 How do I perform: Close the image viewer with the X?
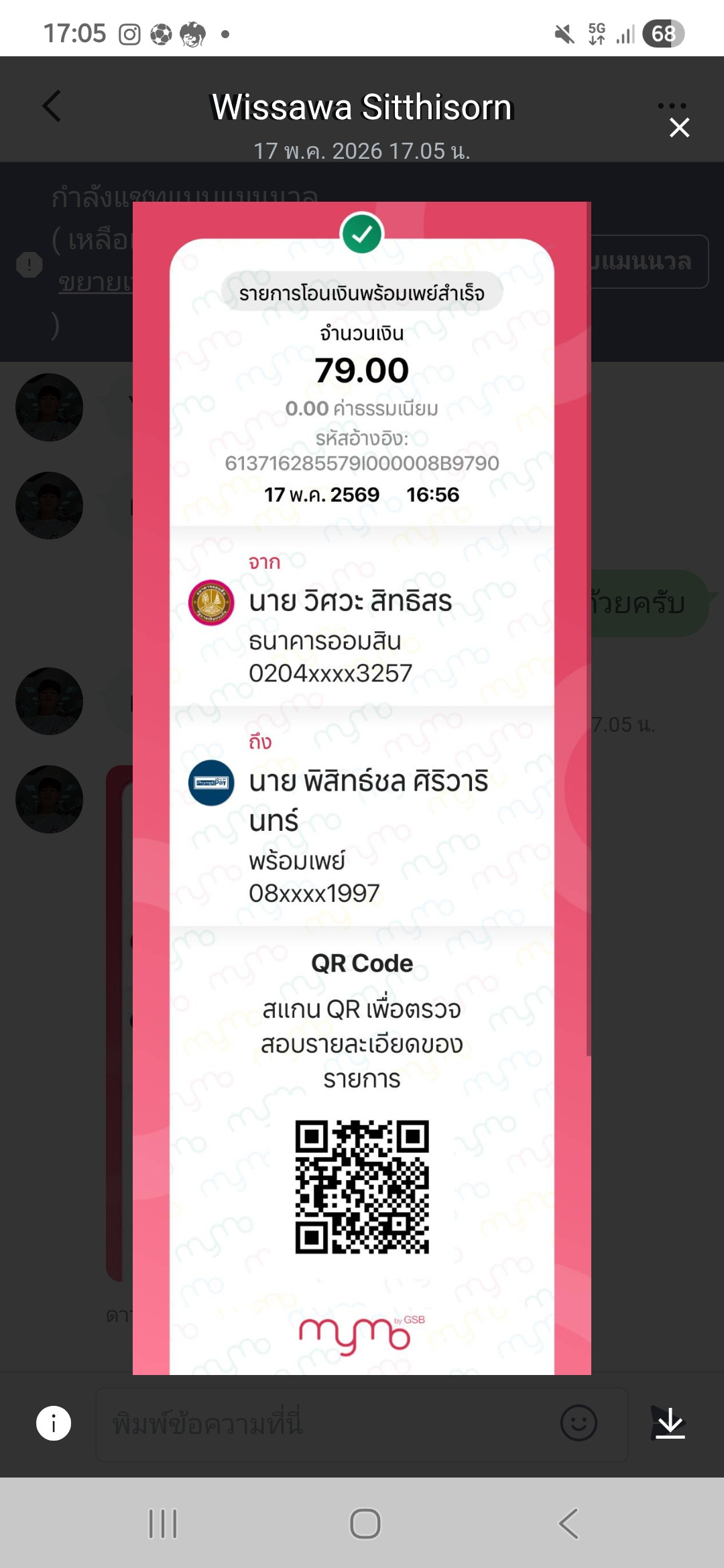point(679,127)
